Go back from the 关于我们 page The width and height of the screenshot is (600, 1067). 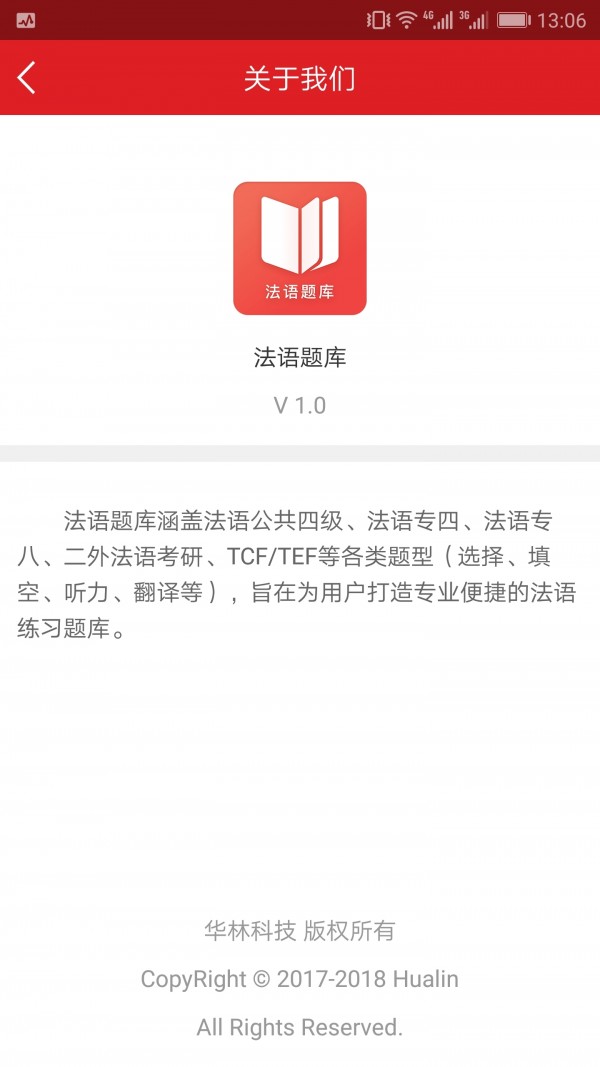27,78
